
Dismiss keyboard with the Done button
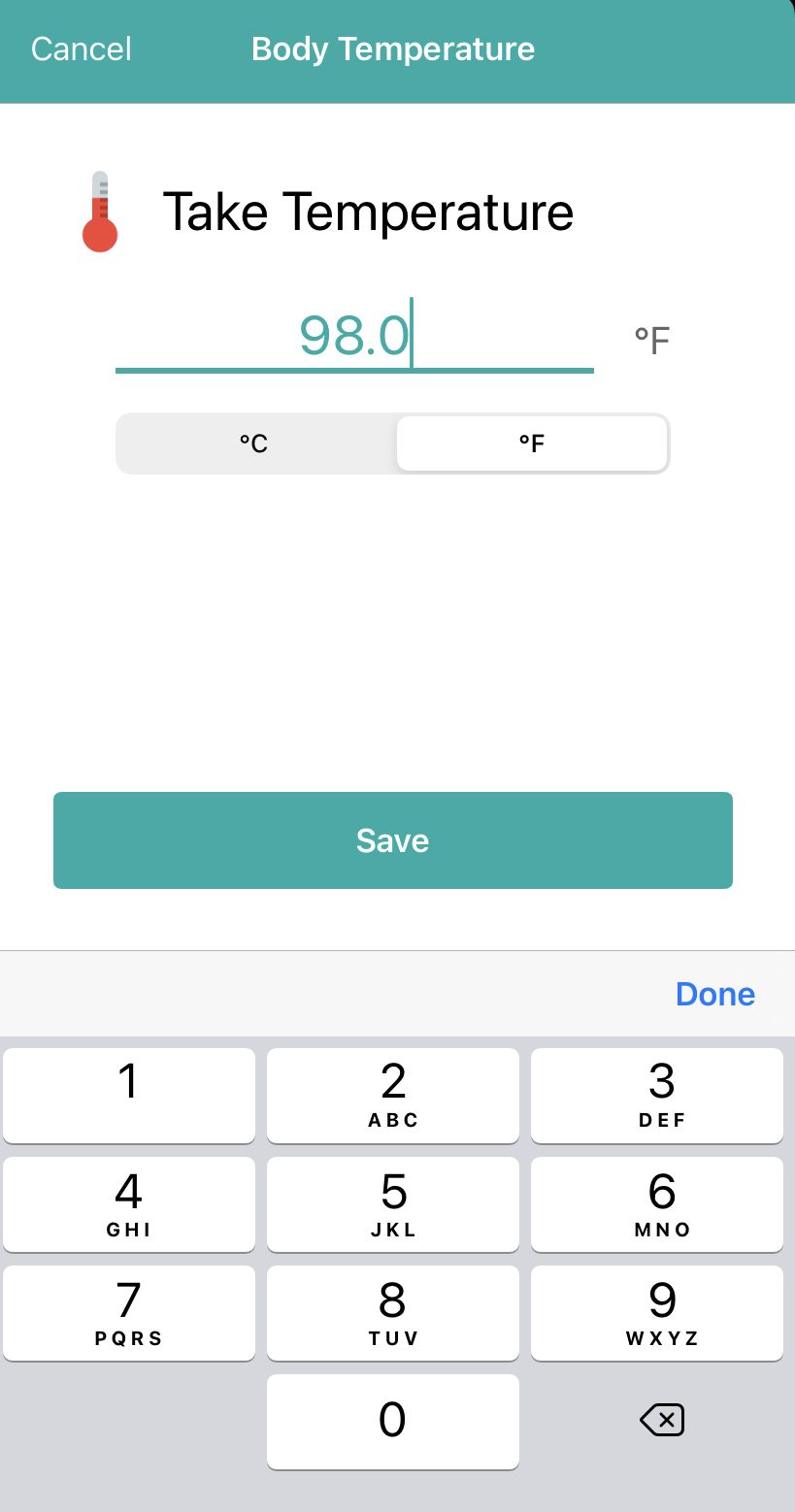point(715,994)
